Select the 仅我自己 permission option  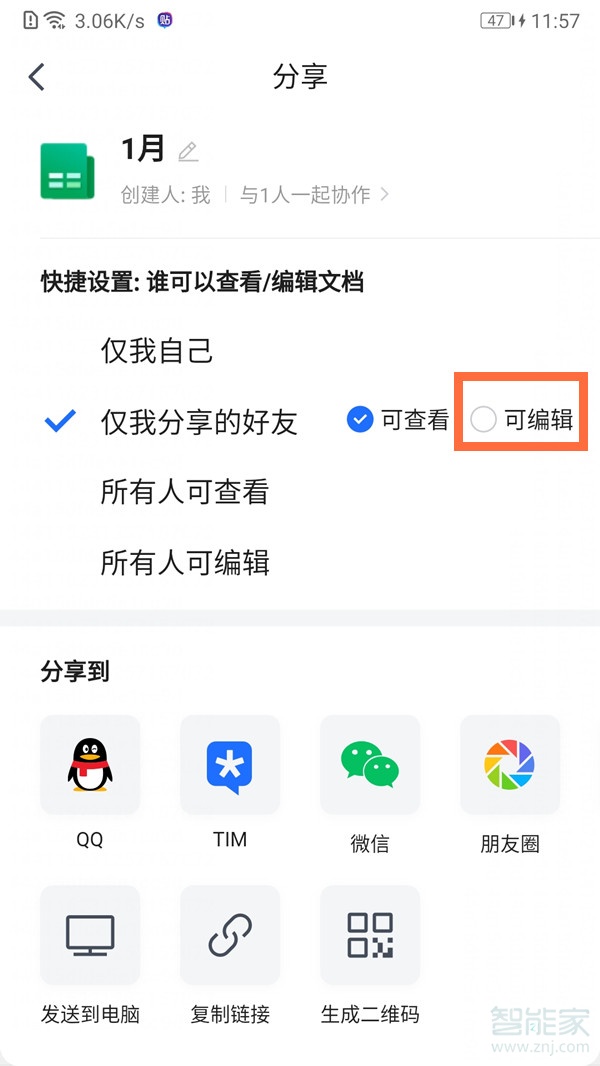click(157, 351)
